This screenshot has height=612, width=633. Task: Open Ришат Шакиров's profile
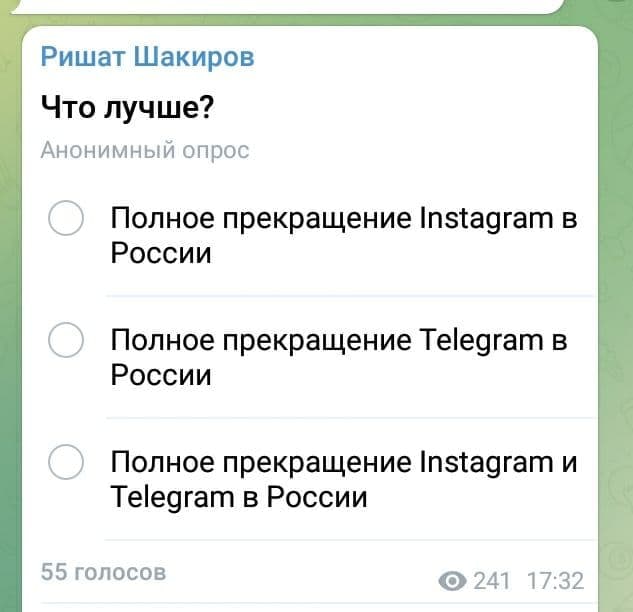pos(147,56)
